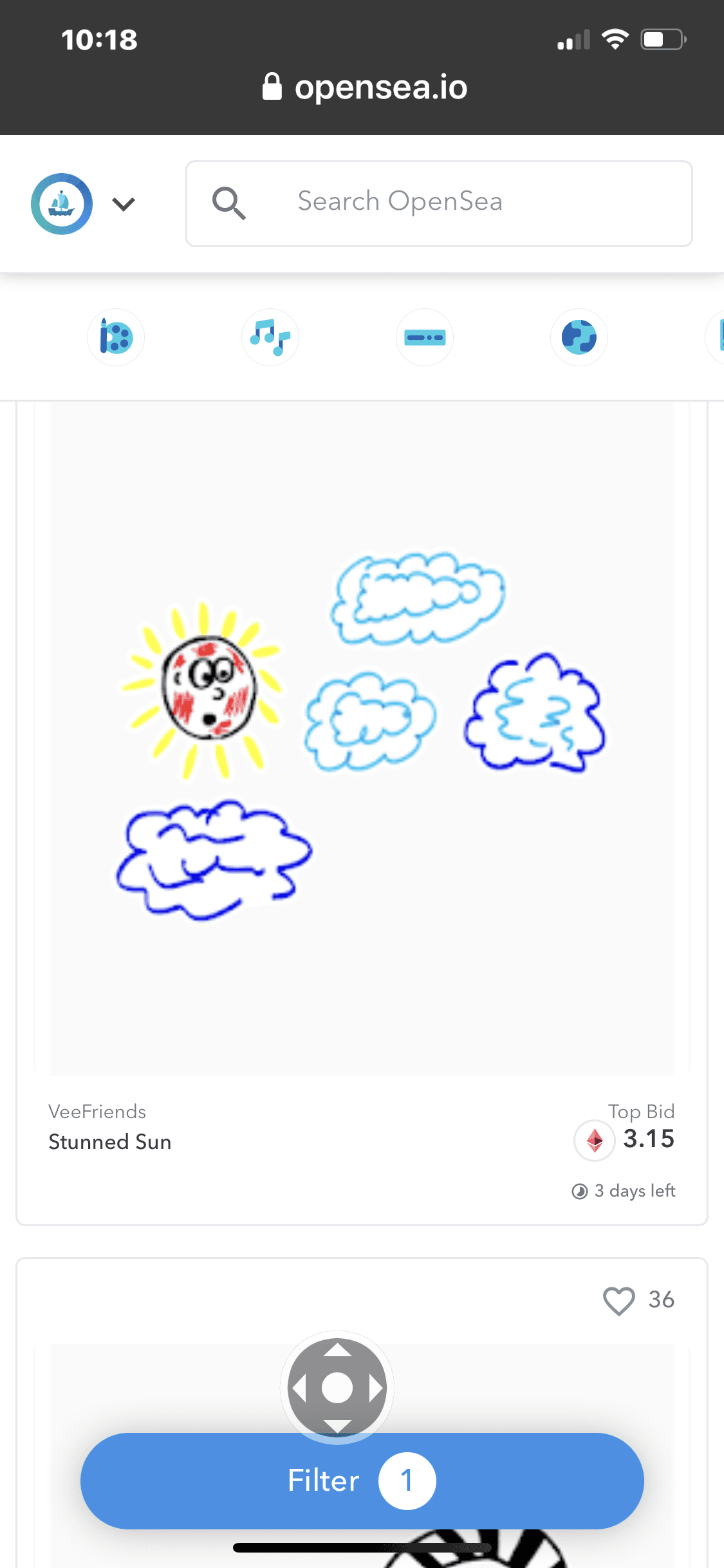Expand the OpenSea logo dropdown menu
The height and width of the screenshot is (1568, 724).
click(x=123, y=204)
